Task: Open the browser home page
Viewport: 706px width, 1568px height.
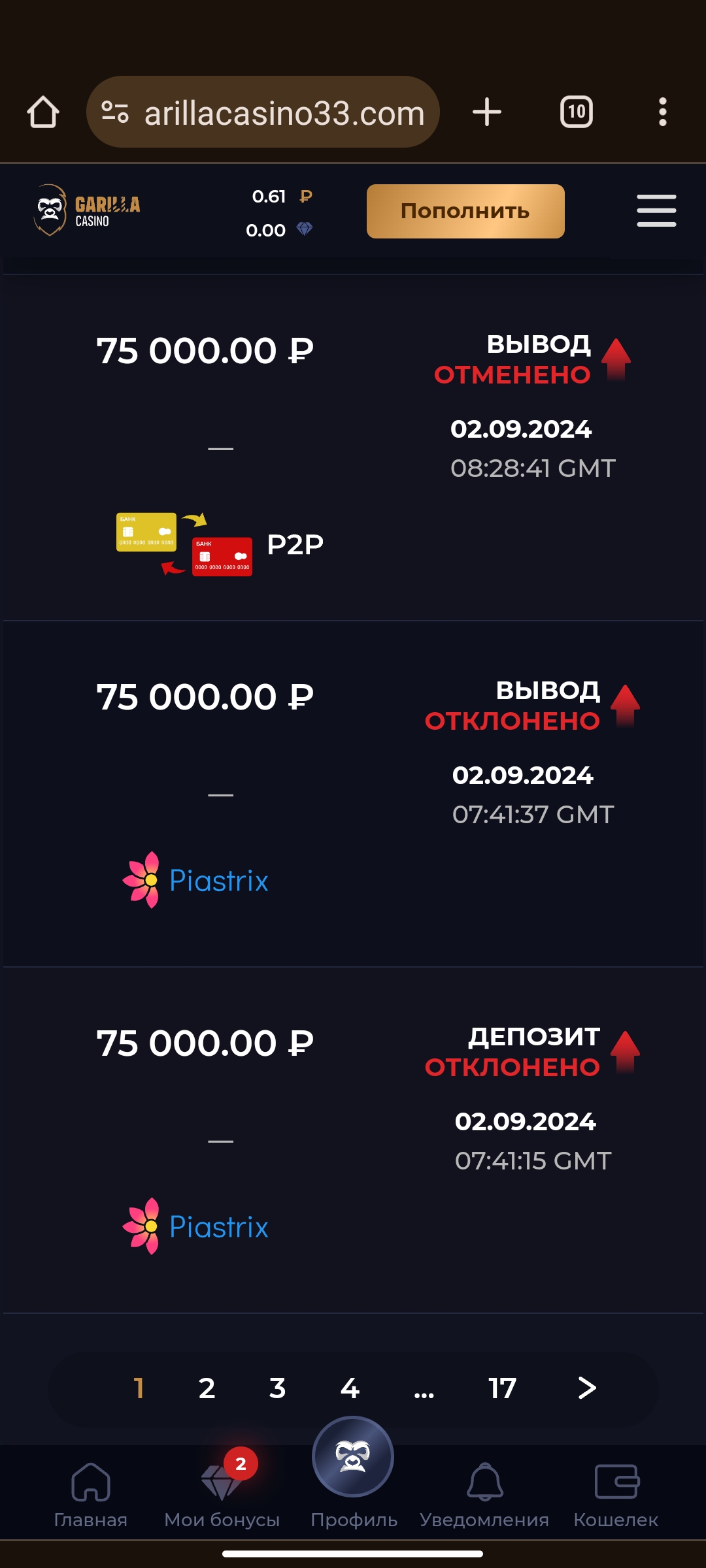Action: 43,112
